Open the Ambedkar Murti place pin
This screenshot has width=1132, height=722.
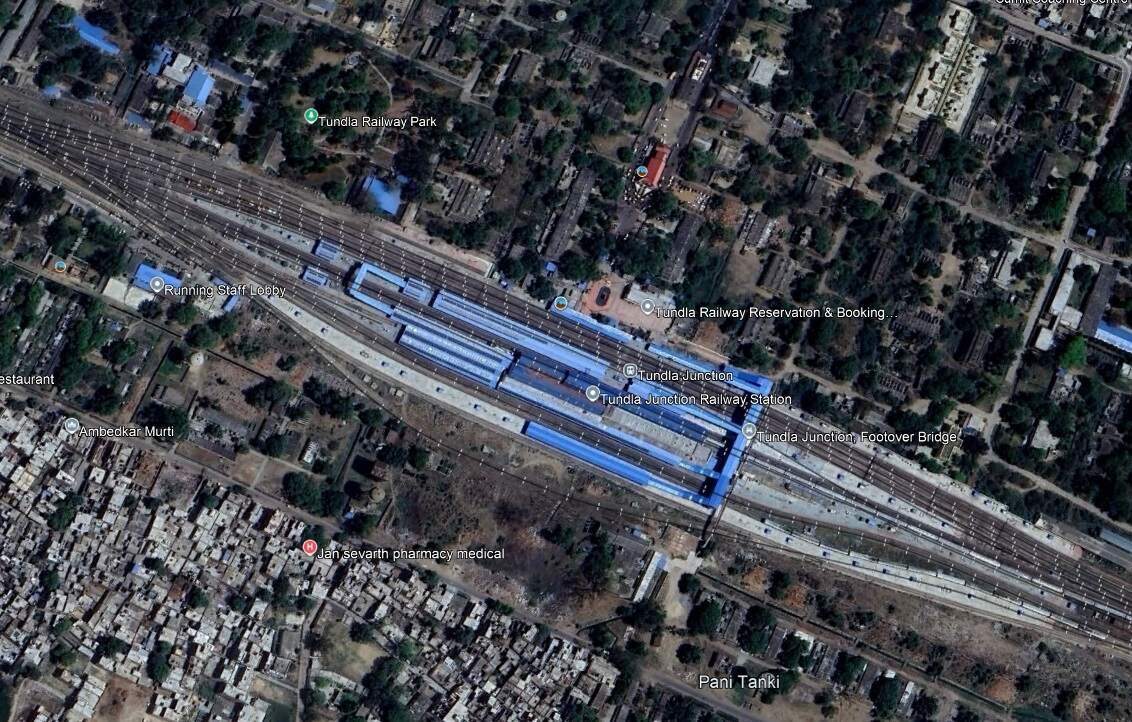click(71, 426)
